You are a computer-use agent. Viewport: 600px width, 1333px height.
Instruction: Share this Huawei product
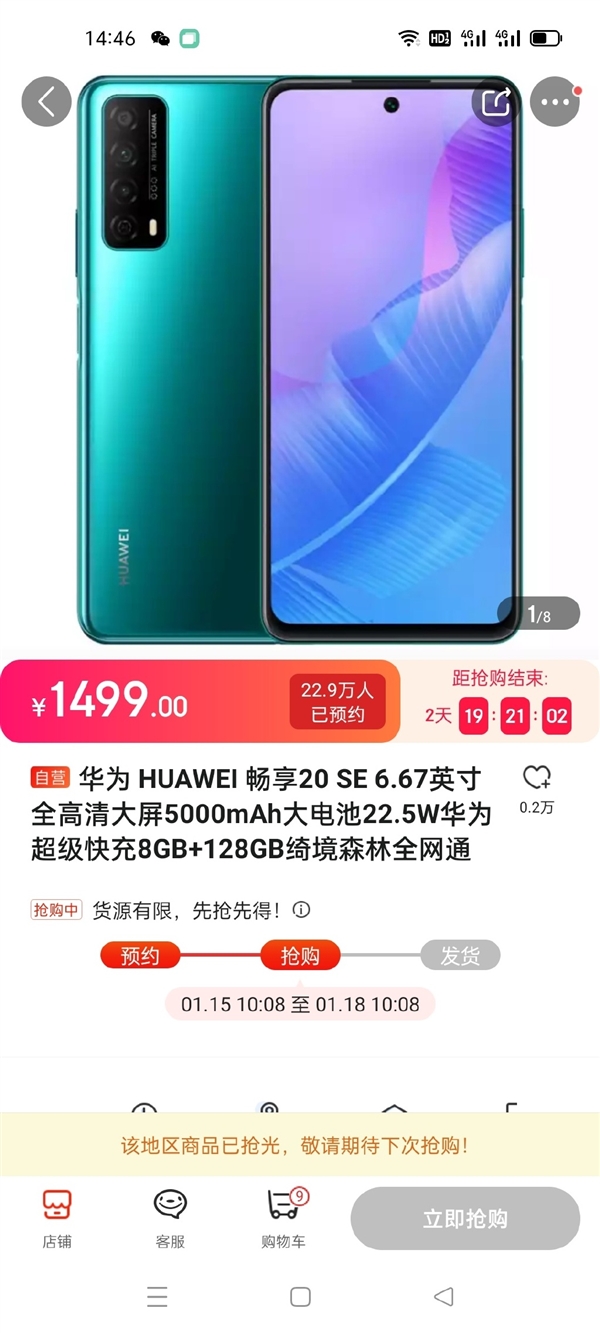(x=496, y=102)
